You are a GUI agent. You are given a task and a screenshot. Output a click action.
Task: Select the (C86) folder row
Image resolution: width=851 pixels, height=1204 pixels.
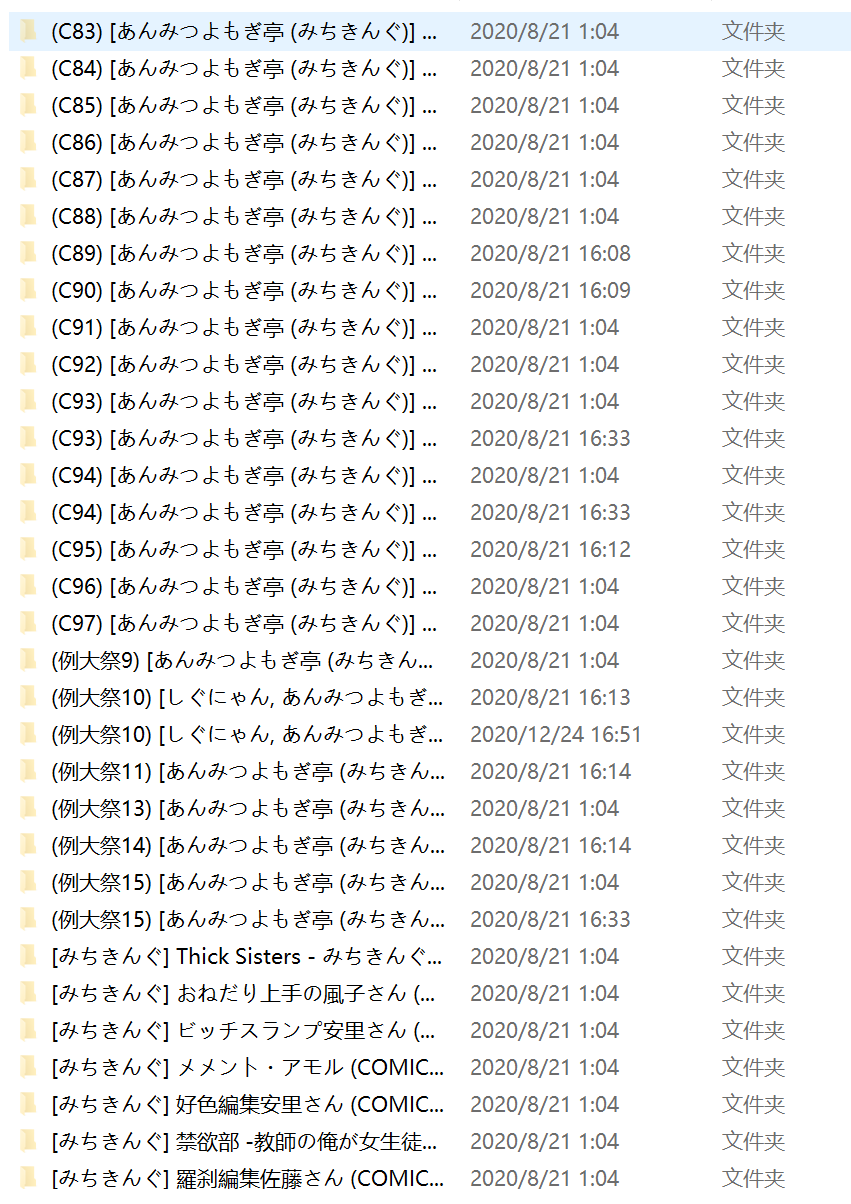pos(243,143)
